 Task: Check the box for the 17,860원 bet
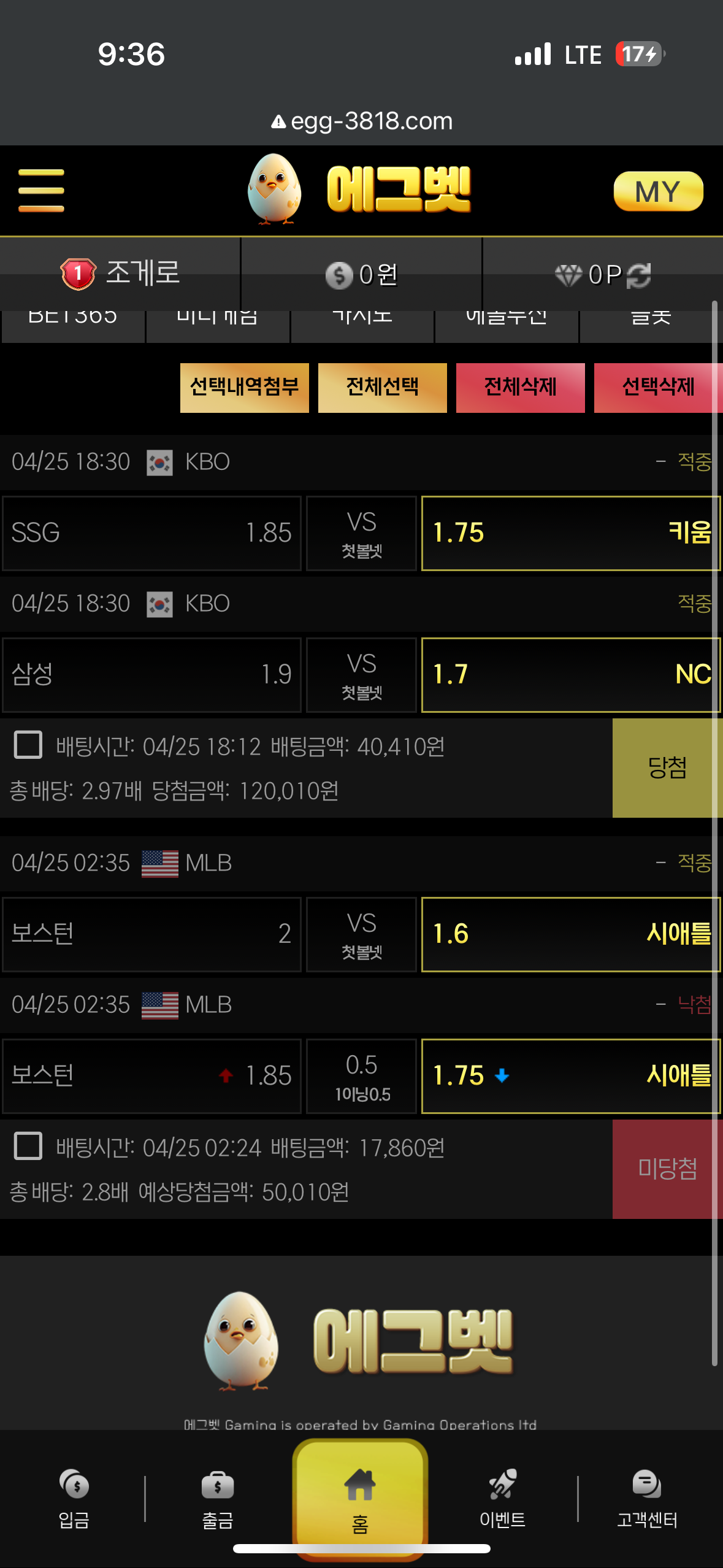pyautogui.click(x=28, y=1146)
